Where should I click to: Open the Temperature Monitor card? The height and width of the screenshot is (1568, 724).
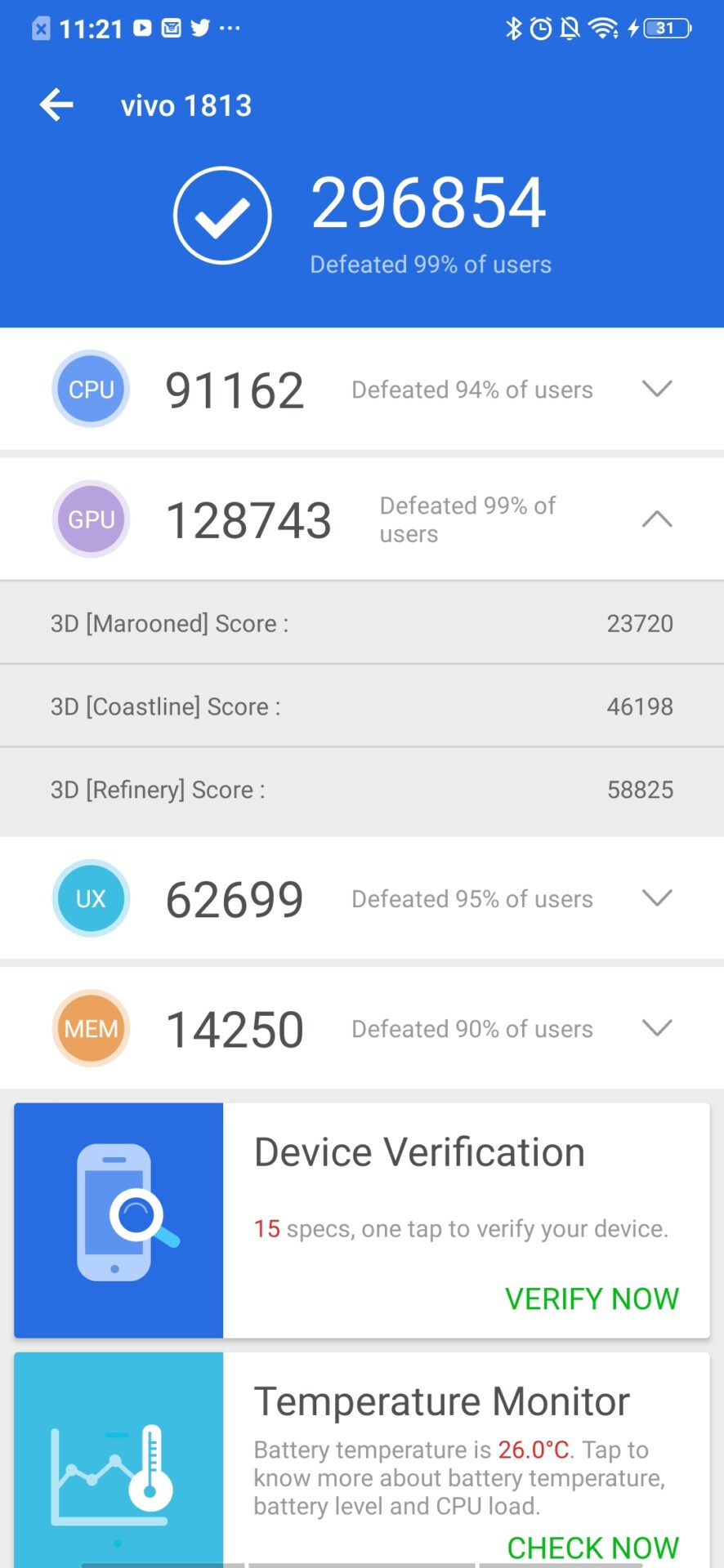pos(441,1402)
